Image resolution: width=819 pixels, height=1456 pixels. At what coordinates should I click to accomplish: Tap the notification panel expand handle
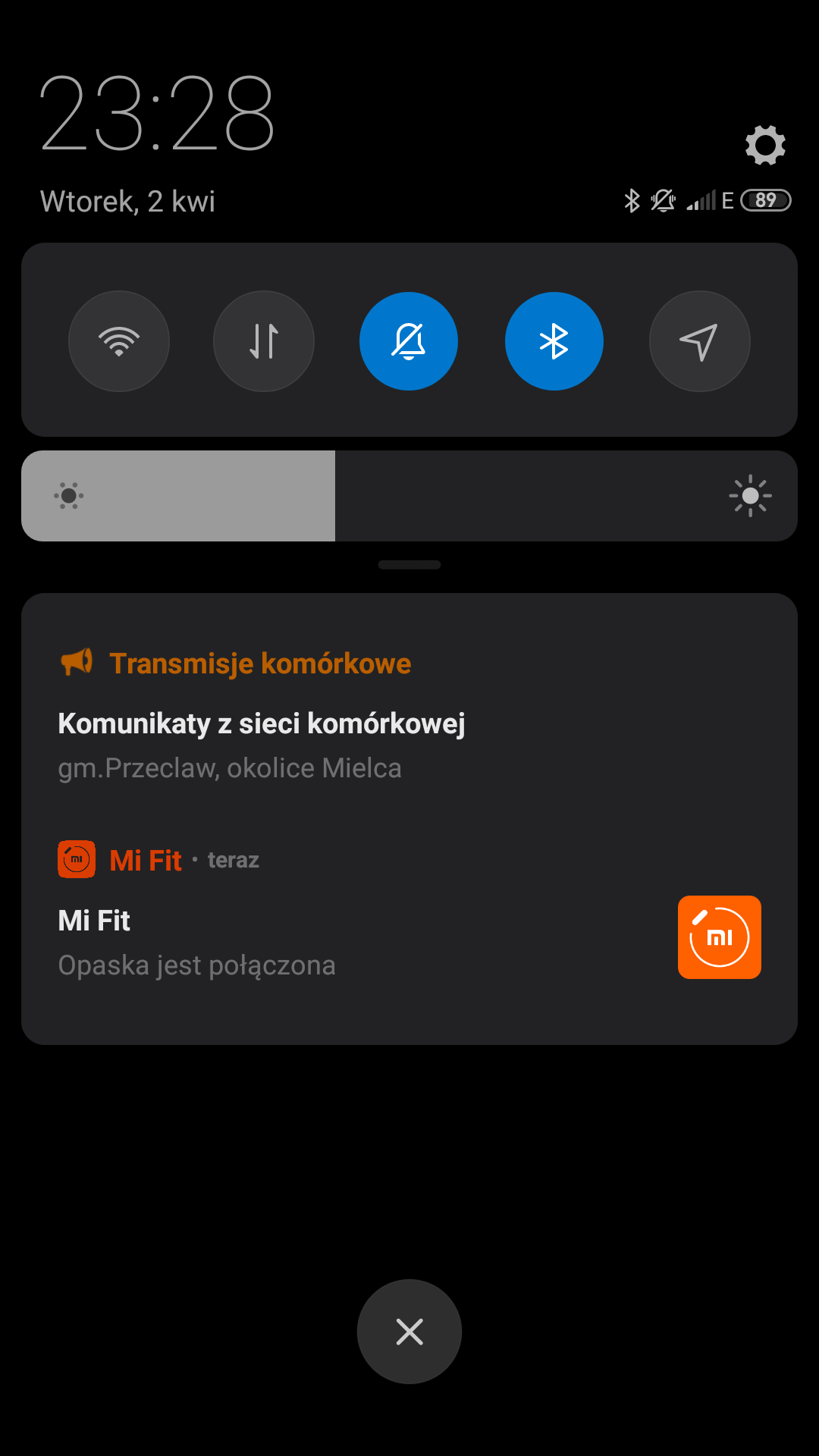409,565
